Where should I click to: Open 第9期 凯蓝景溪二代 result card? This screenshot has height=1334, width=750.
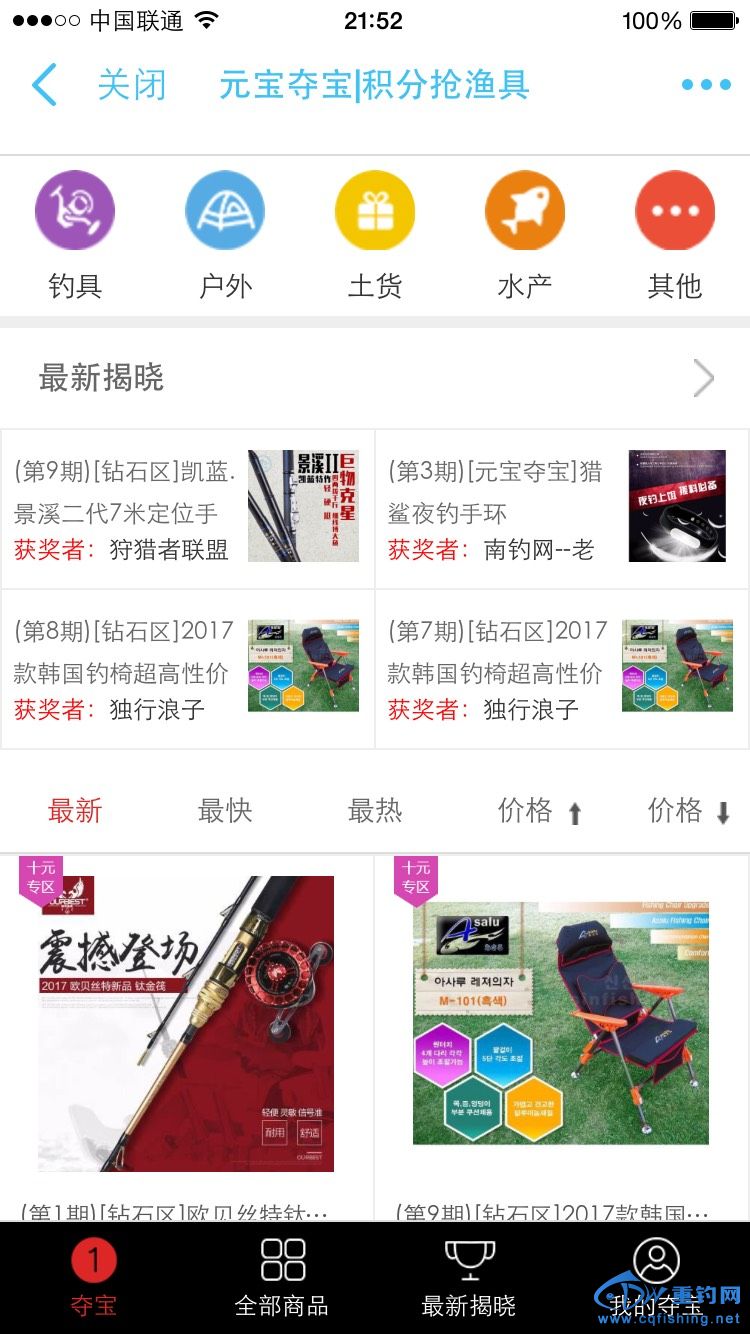coord(188,509)
